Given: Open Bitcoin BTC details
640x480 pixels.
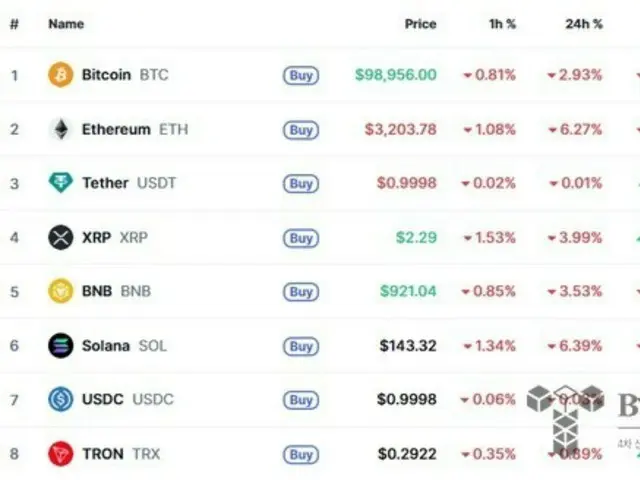Looking at the screenshot, I should (106, 75).
